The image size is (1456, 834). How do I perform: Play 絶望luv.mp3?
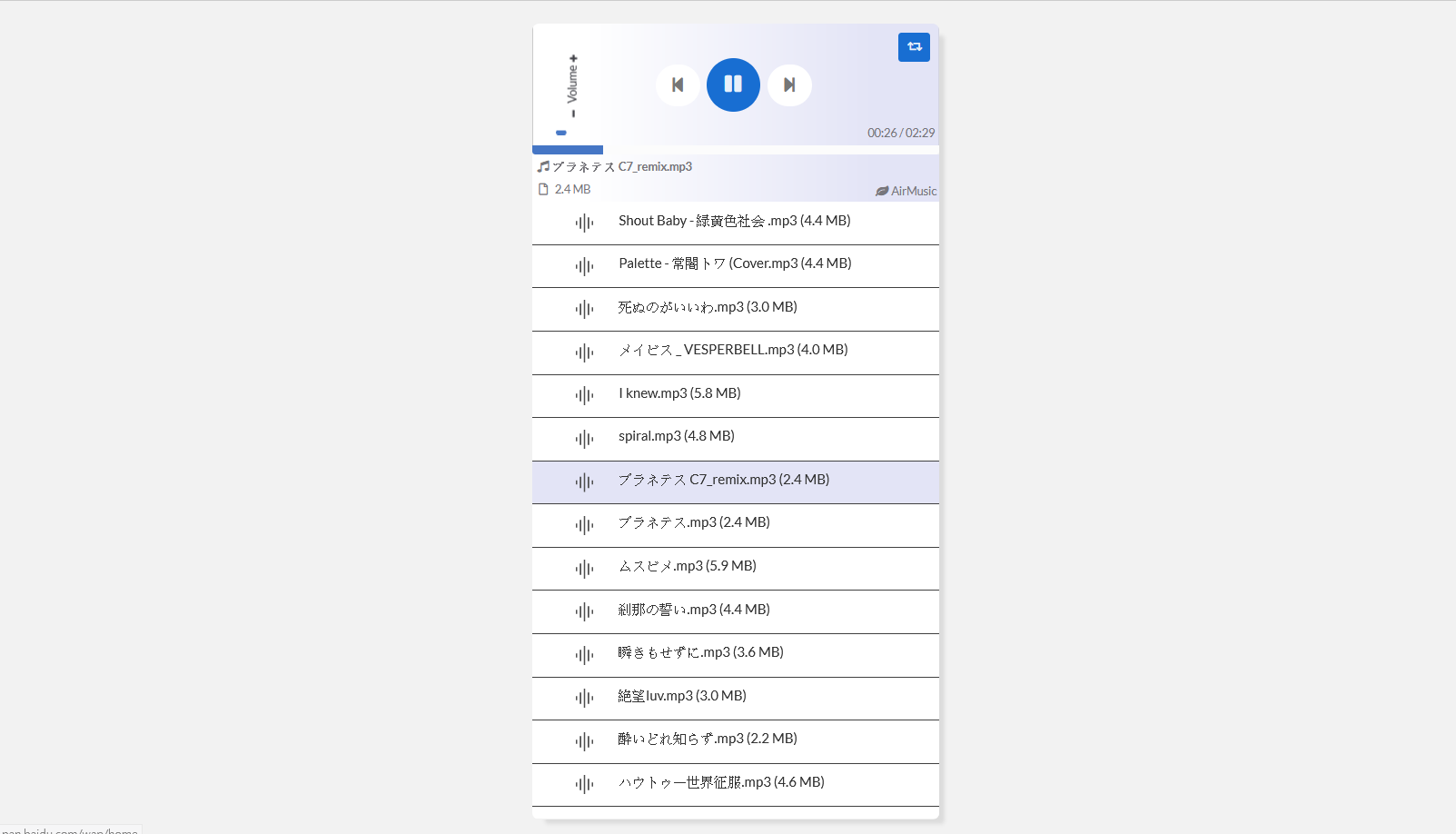pos(681,697)
